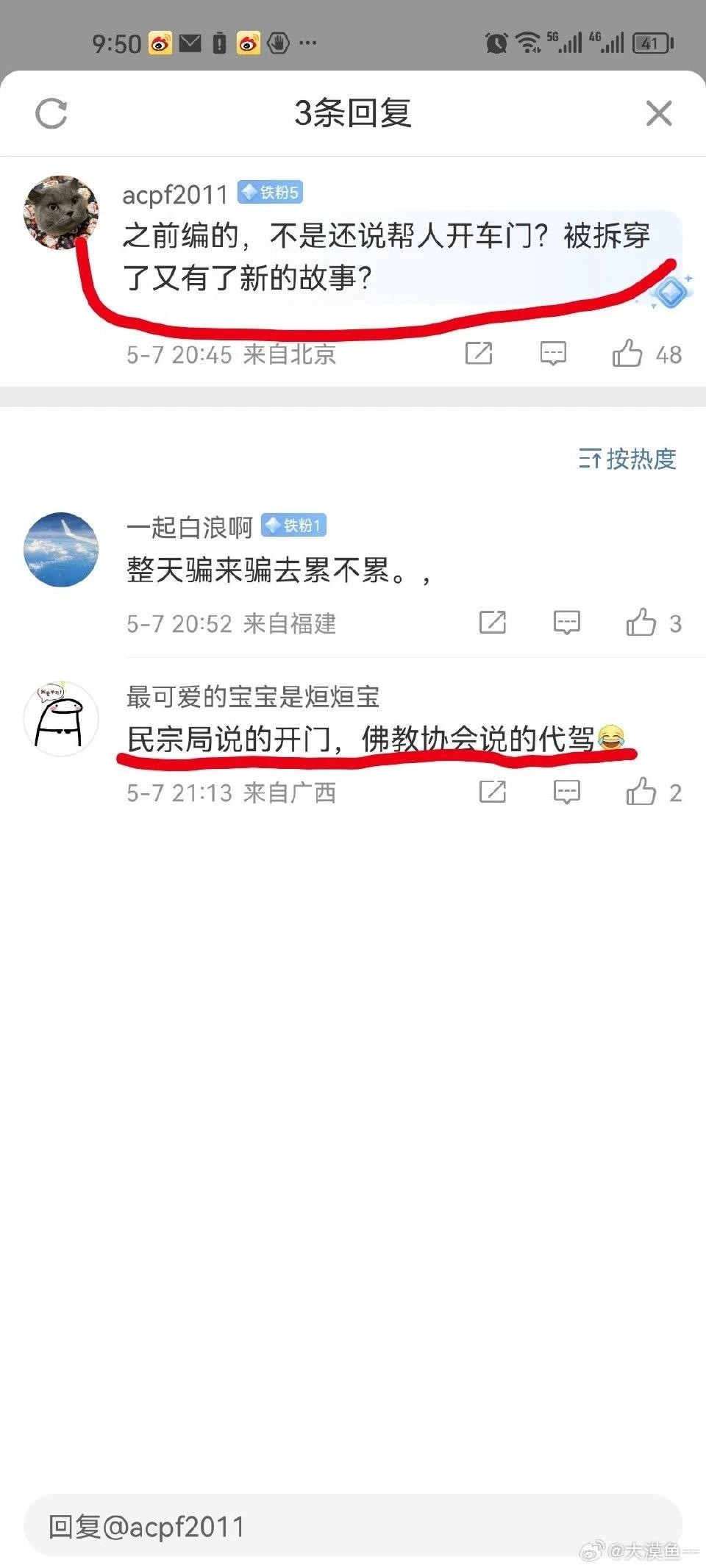
Task: Close the 3条回复 panel
Action: (658, 114)
